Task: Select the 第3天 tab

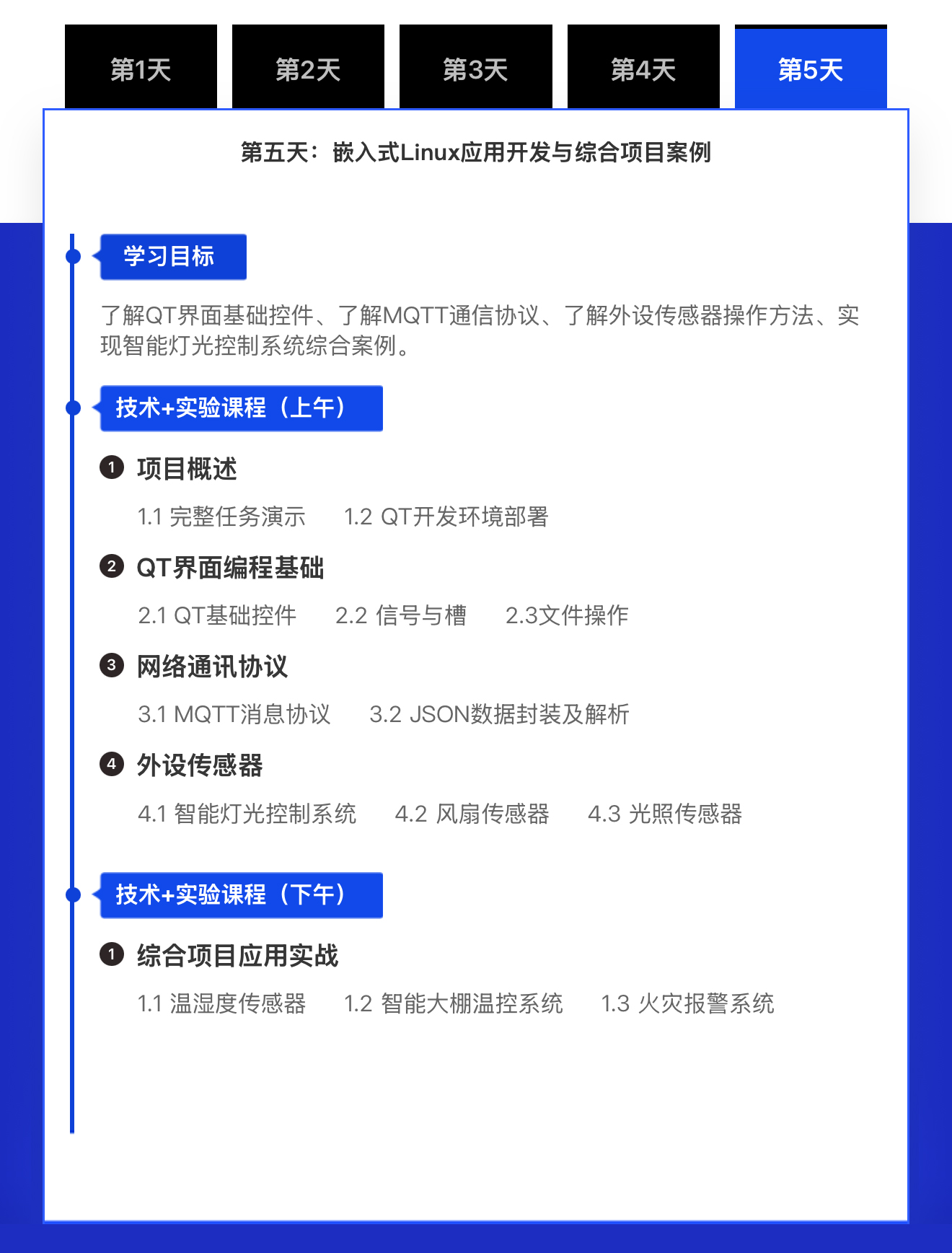Action: pos(475,69)
